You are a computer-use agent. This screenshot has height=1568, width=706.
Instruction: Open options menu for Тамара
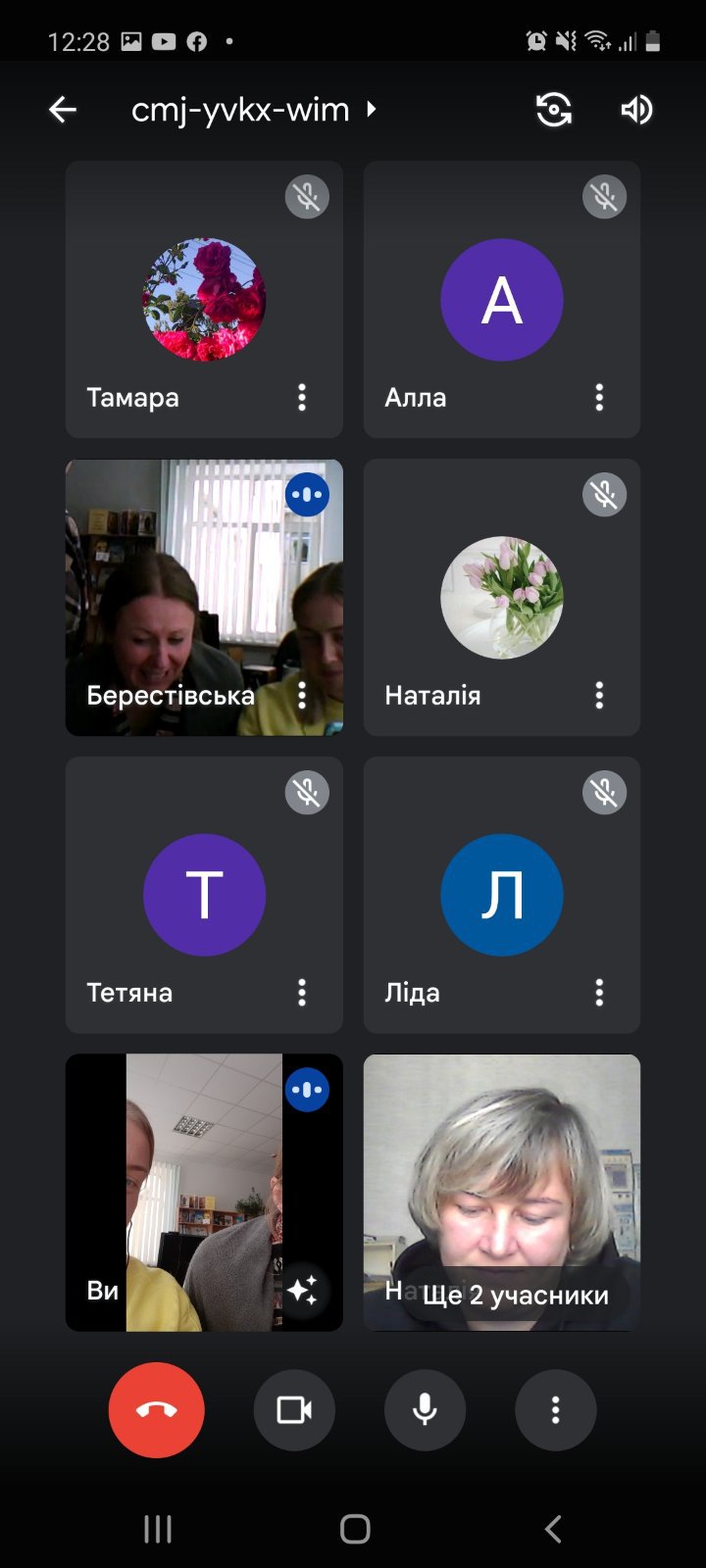coord(302,397)
